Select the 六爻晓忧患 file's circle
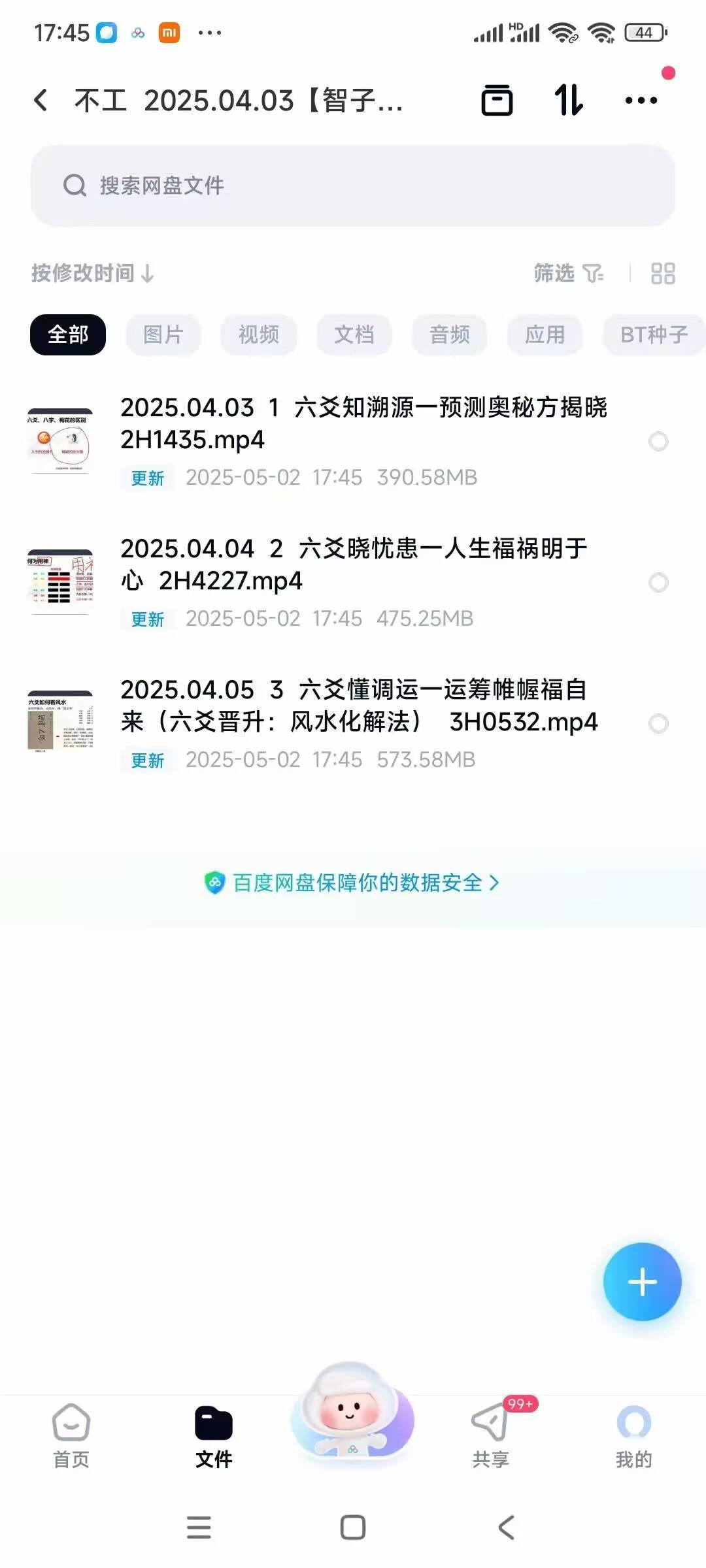Image resolution: width=706 pixels, height=1568 pixels. (658, 582)
